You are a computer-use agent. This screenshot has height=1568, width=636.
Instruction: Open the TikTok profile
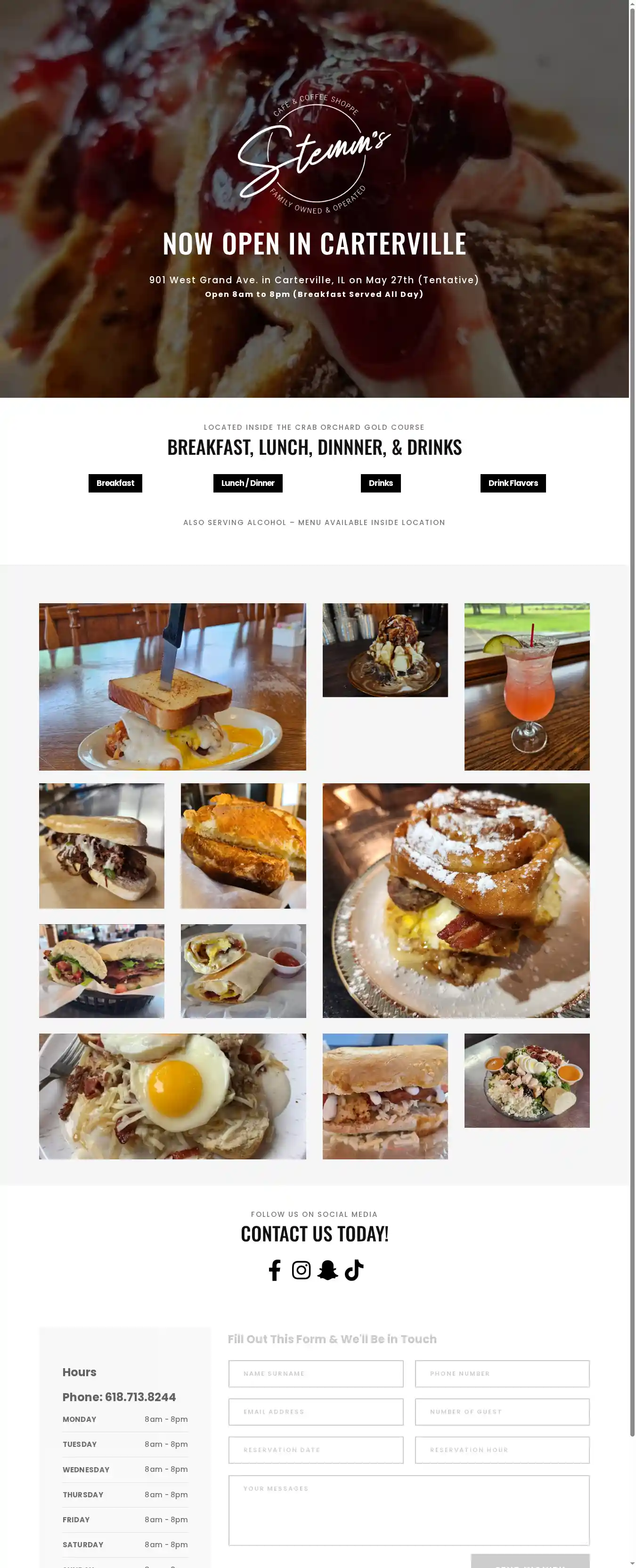click(x=354, y=1270)
